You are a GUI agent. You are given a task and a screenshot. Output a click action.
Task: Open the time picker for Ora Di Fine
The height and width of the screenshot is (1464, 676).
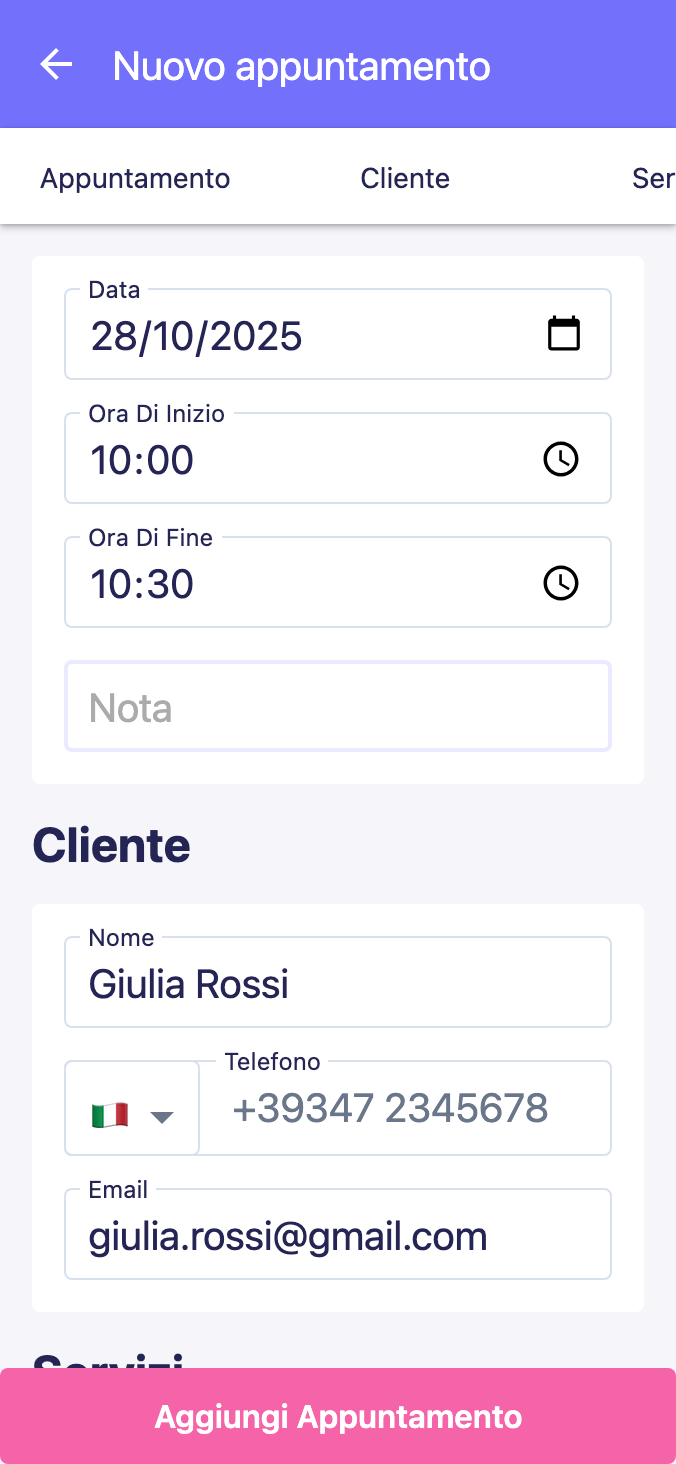pyautogui.click(x=560, y=583)
